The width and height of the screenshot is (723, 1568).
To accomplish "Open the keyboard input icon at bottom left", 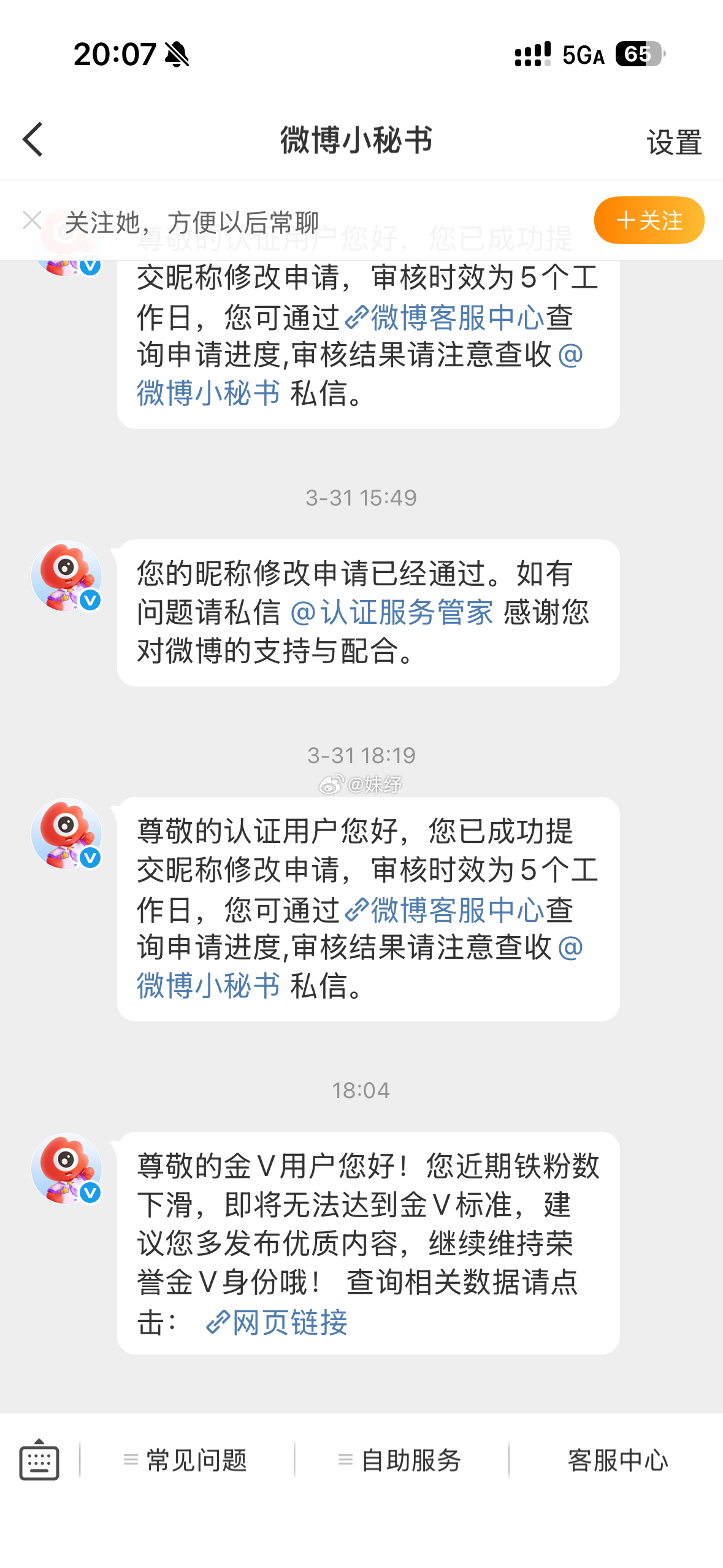I will [x=38, y=1461].
